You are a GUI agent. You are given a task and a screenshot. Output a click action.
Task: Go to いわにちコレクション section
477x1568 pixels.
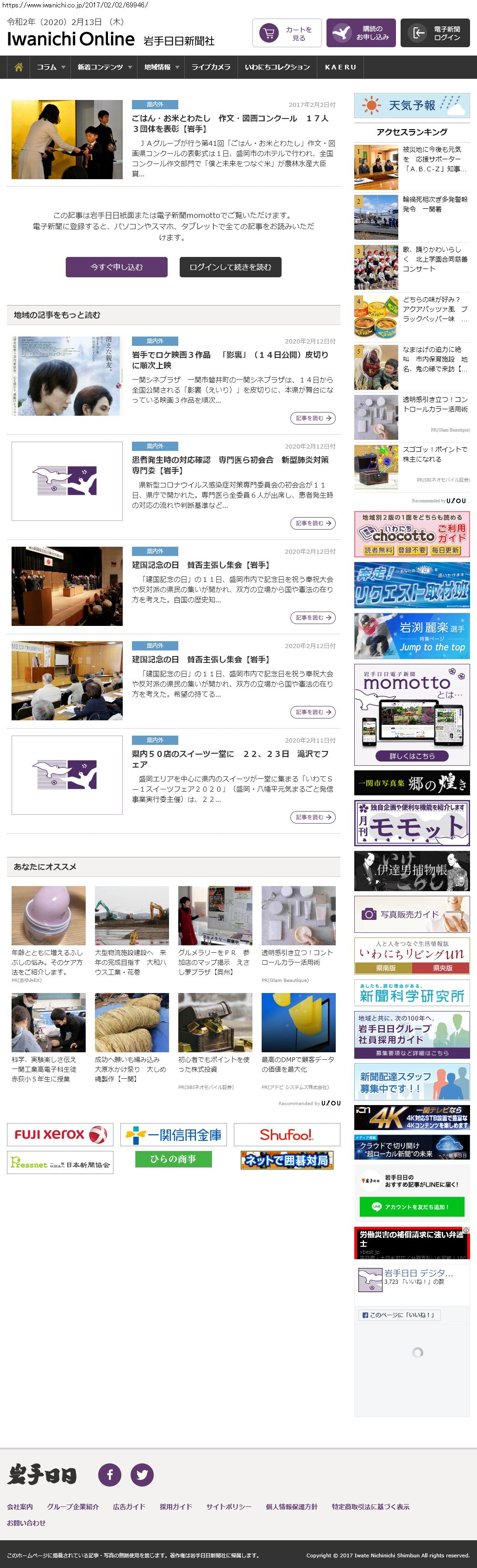[x=277, y=67]
